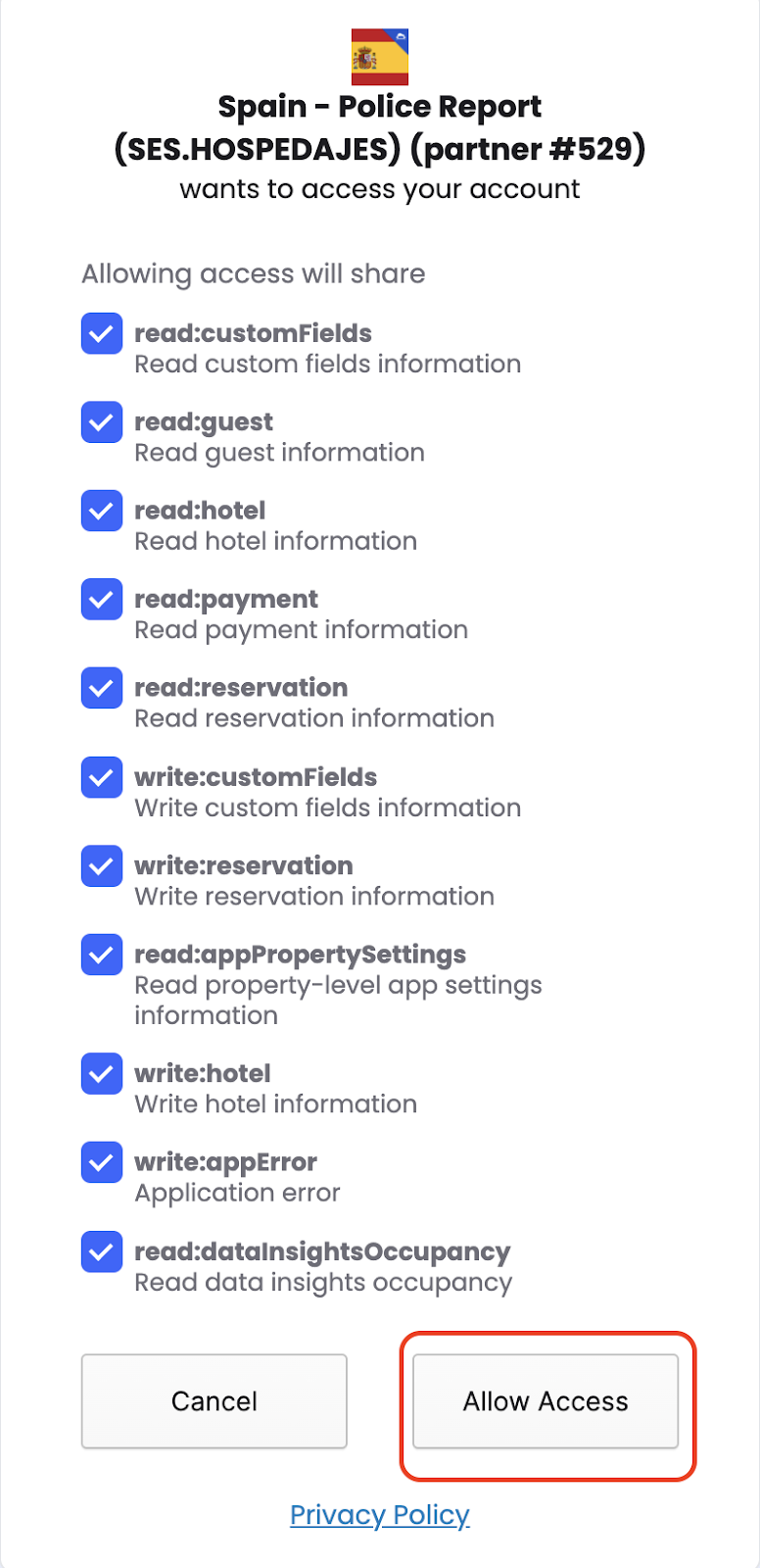Viewport: 760px width, 1568px height.
Task: Uncheck write:customFields permission
Action: (x=102, y=777)
